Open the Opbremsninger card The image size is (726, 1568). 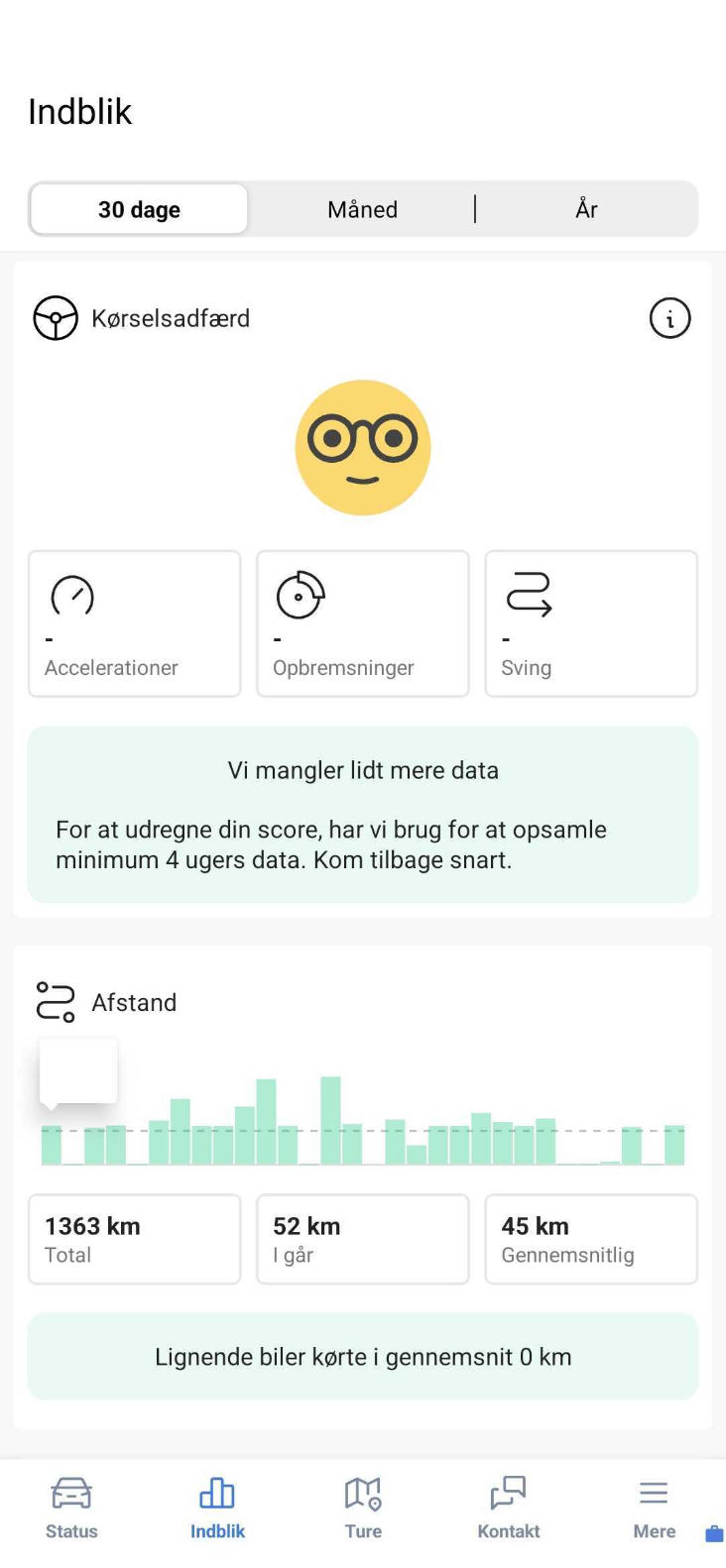[x=363, y=623]
